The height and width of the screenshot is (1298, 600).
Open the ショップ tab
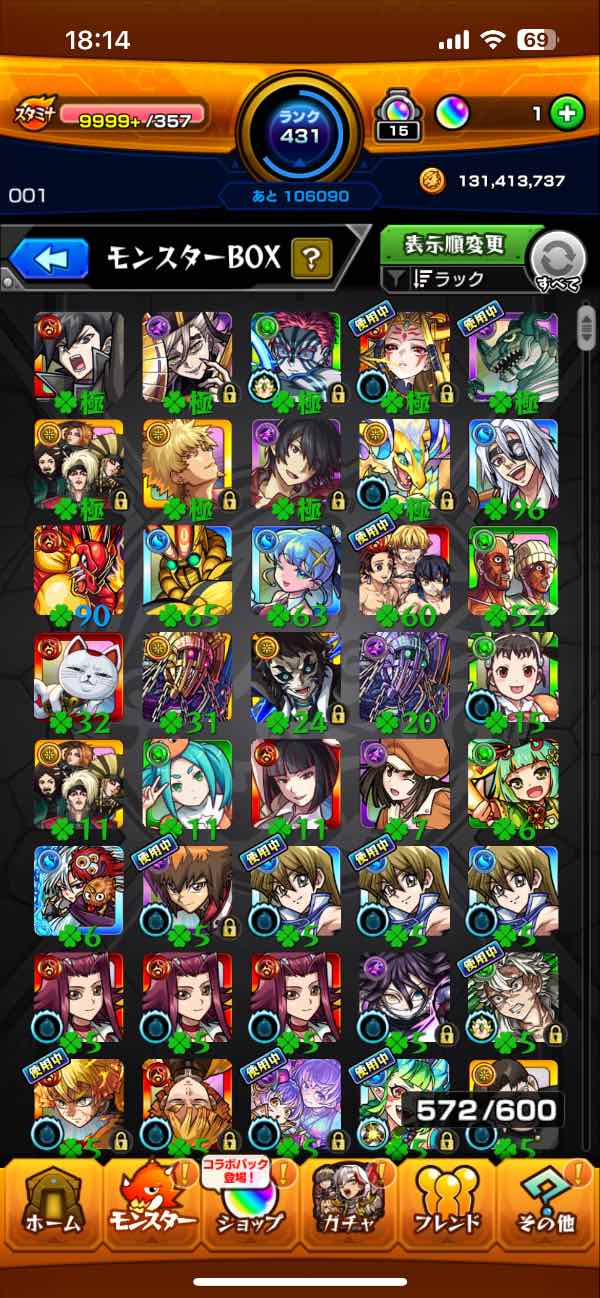pos(250,1208)
